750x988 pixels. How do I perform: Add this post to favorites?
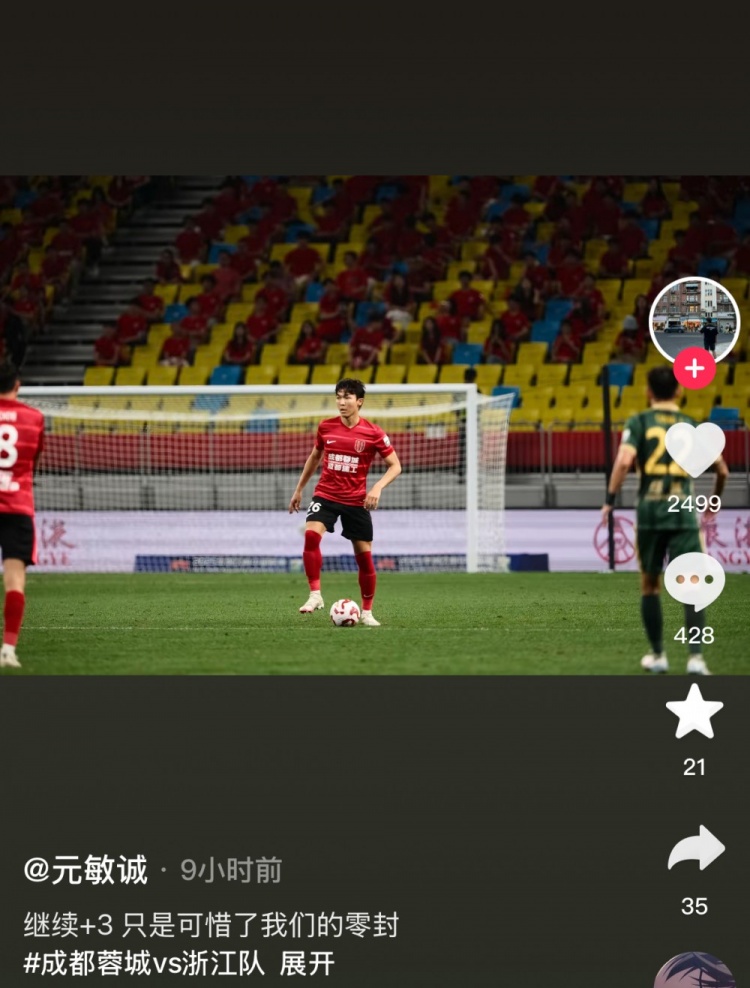pyautogui.click(x=694, y=713)
